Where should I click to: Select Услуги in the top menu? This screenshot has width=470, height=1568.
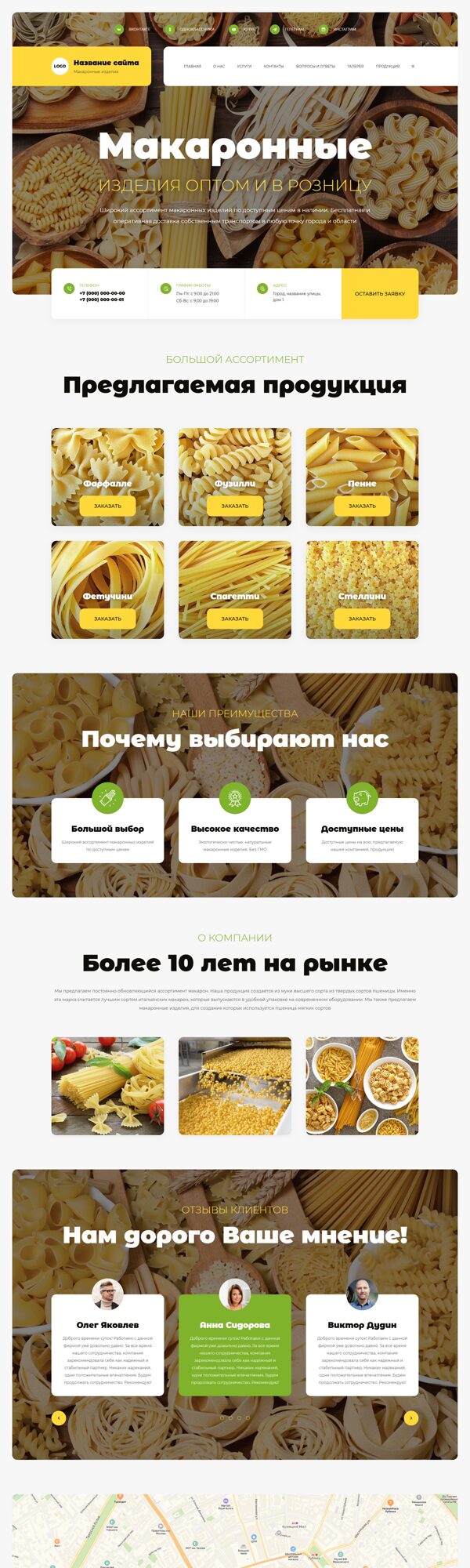[x=244, y=67]
